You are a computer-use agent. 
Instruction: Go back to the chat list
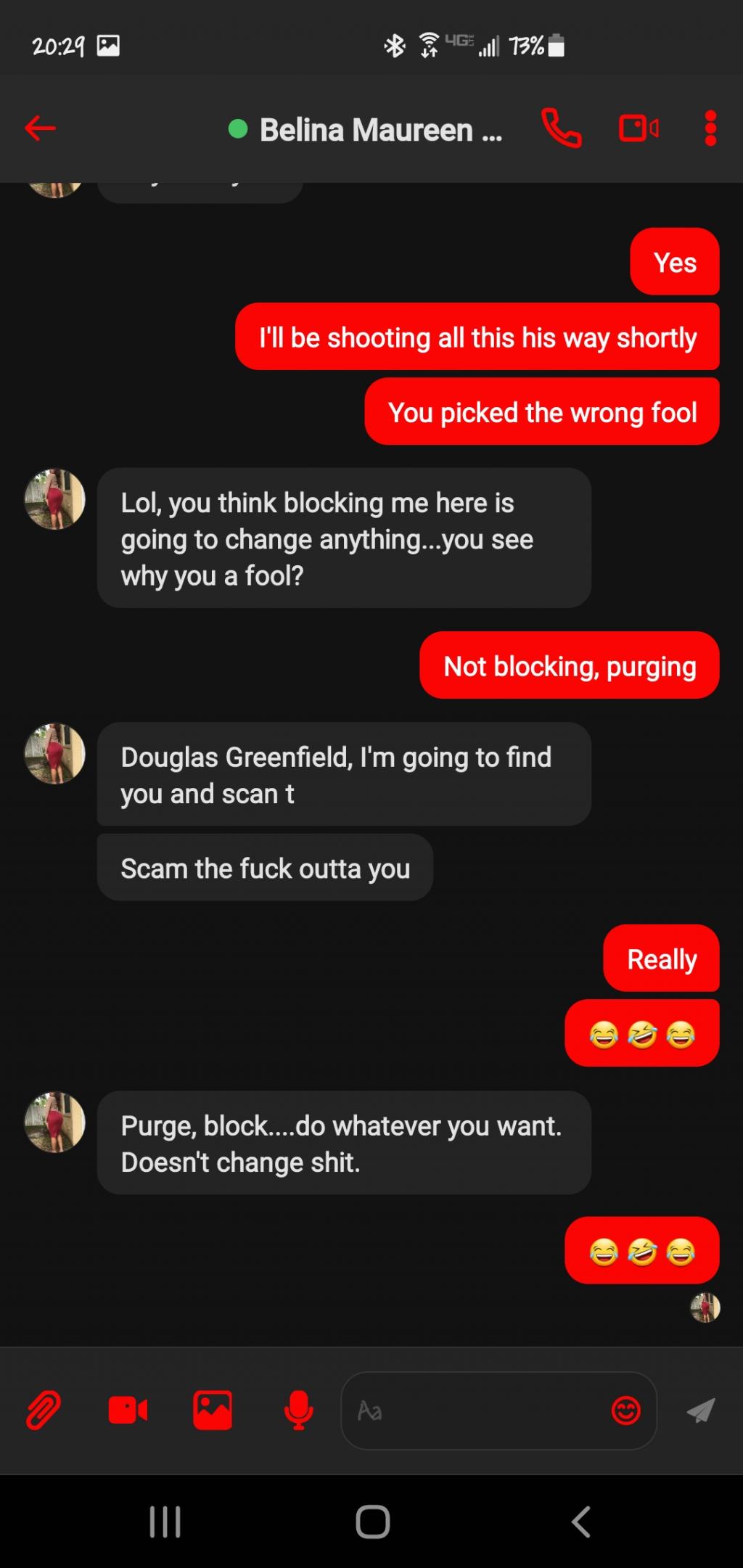tap(40, 129)
